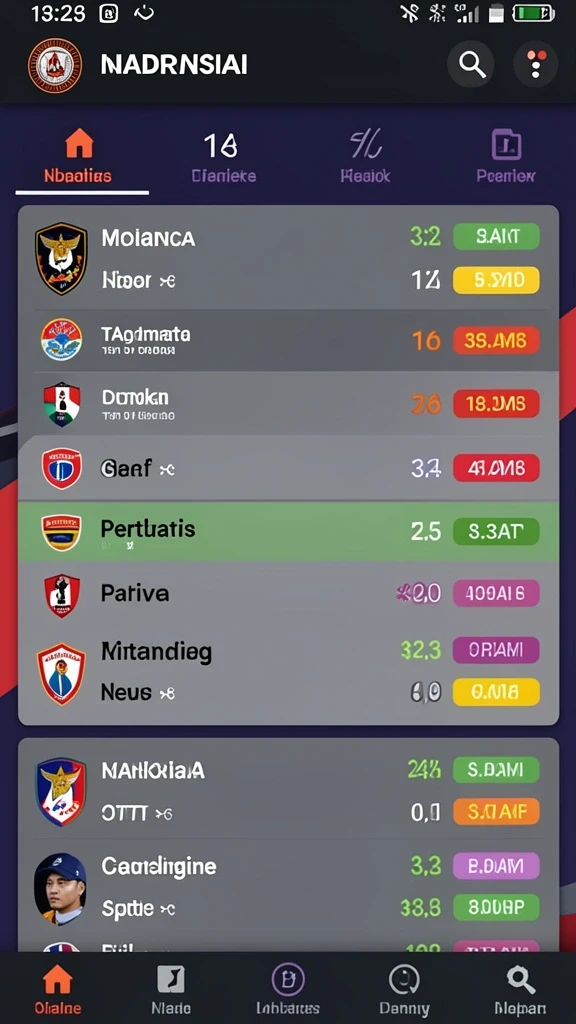Open the MAHiOkiaA match row
This screenshot has height=1024, width=576.
pos(288,790)
